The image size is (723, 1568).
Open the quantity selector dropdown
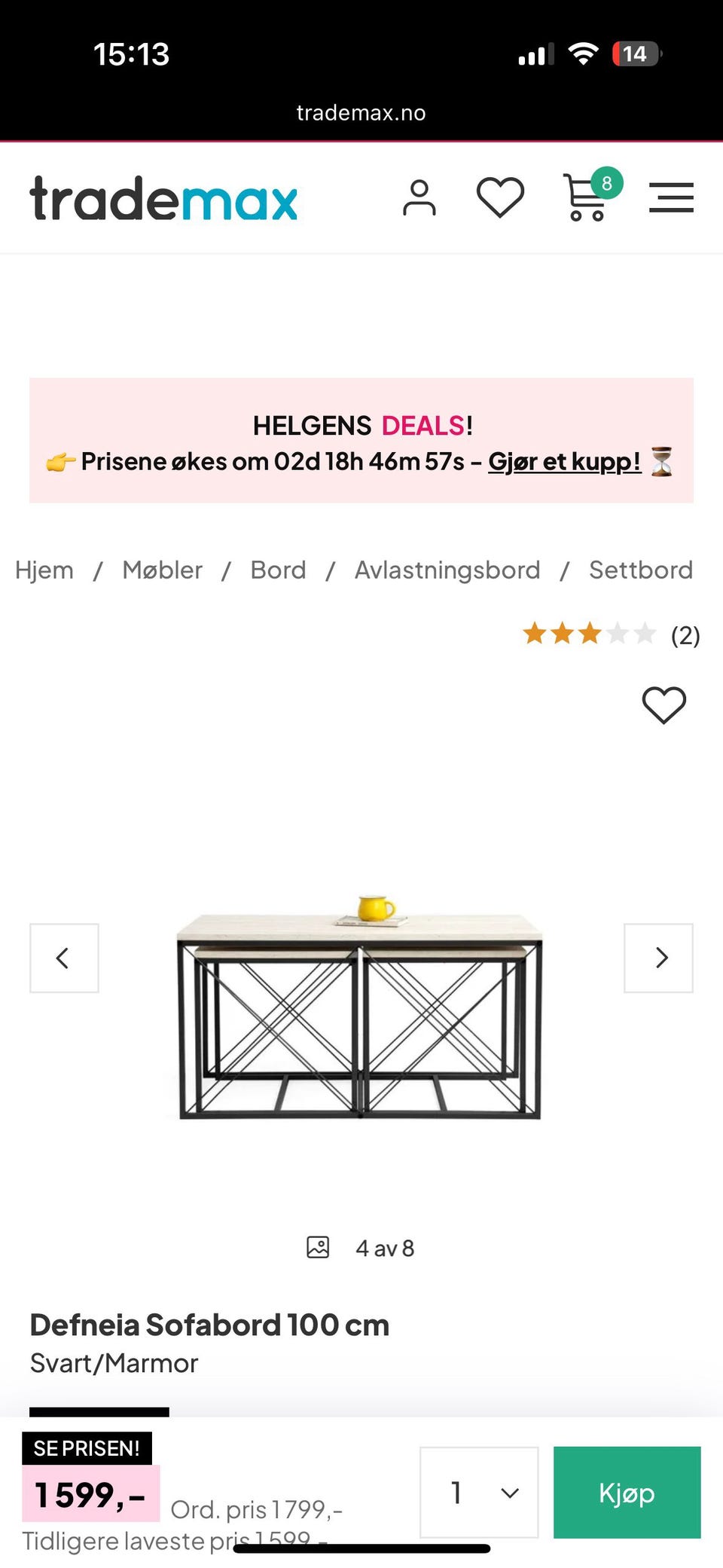tap(477, 1493)
